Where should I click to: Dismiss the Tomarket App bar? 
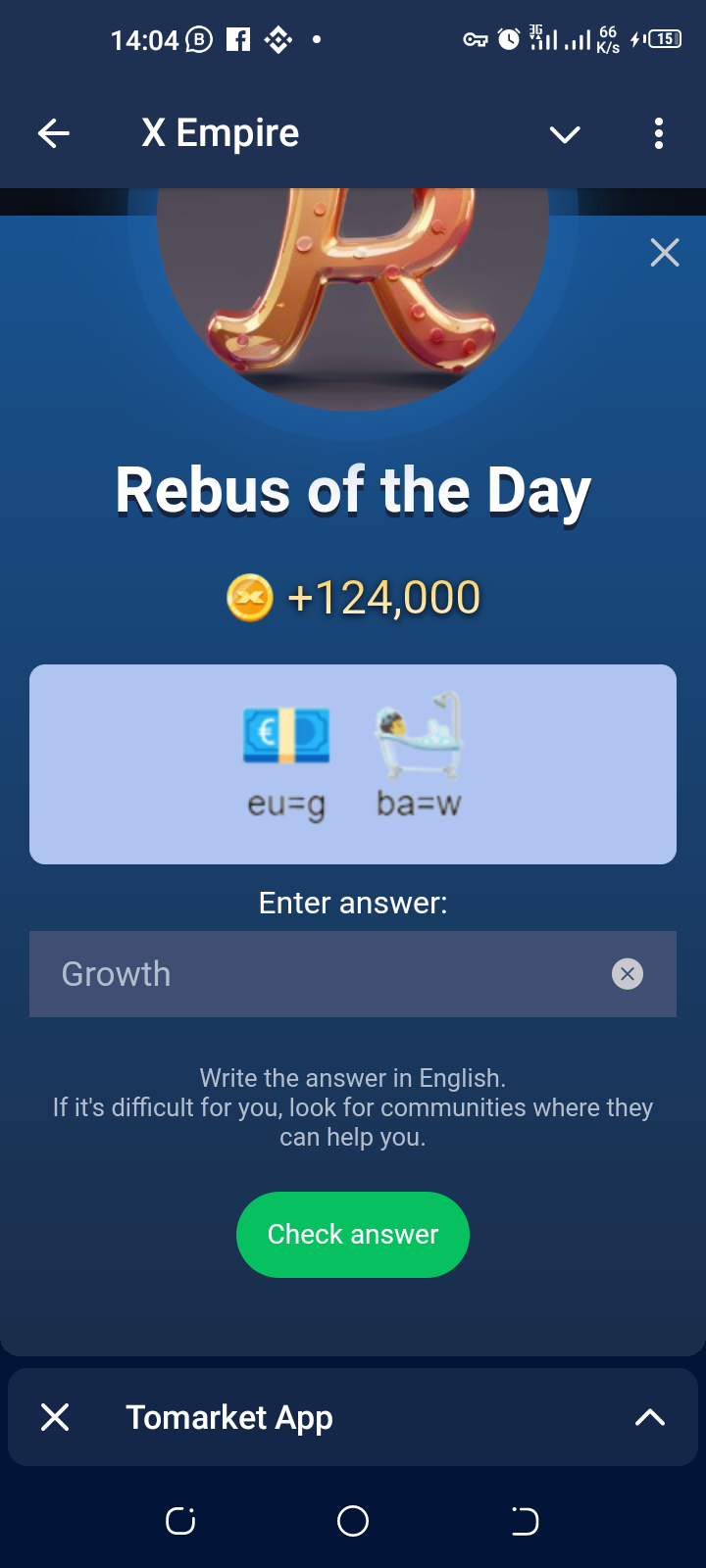[x=55, y=1417]
